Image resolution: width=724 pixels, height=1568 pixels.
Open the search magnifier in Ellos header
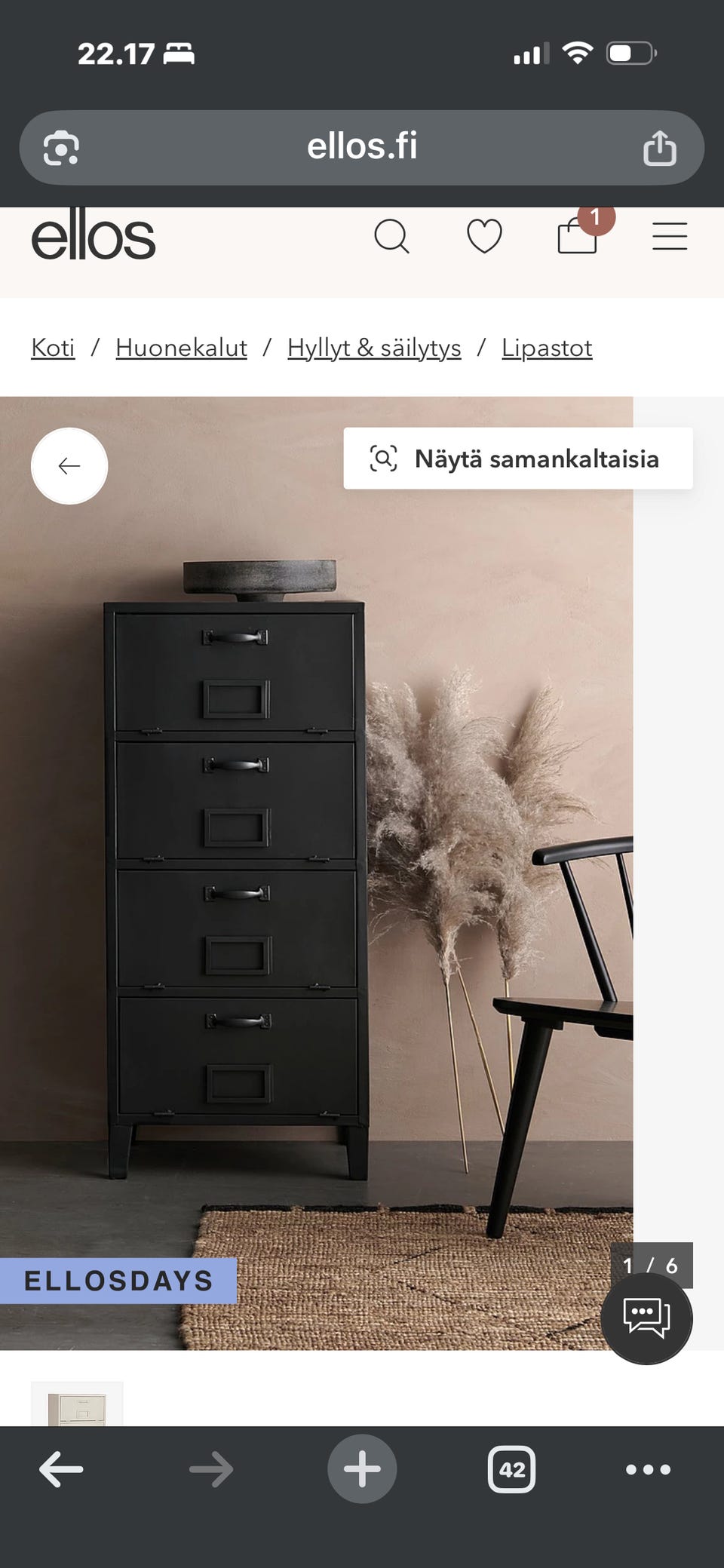click(x=391, y=237)
